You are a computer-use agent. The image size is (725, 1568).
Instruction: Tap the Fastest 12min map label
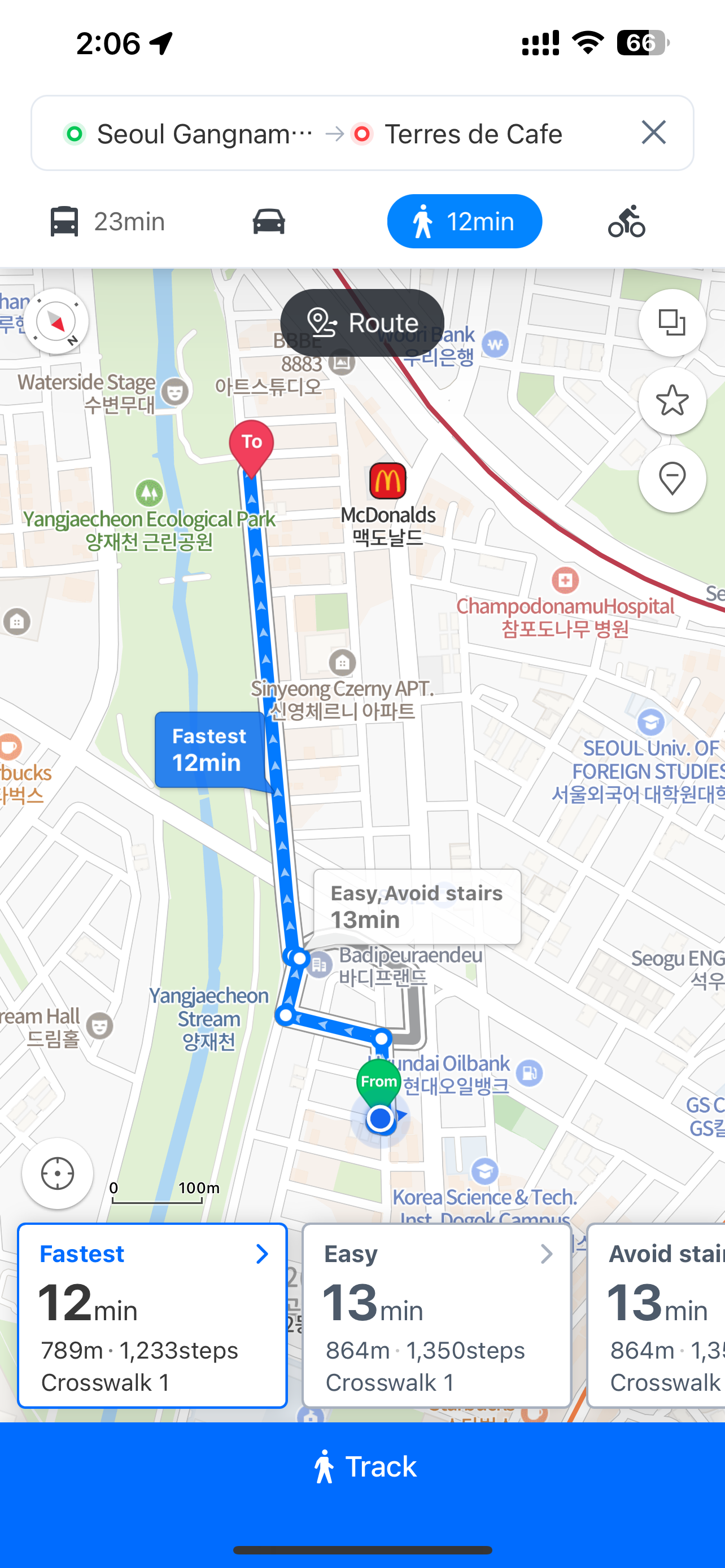pyautogui.click(x=209, y=750)
